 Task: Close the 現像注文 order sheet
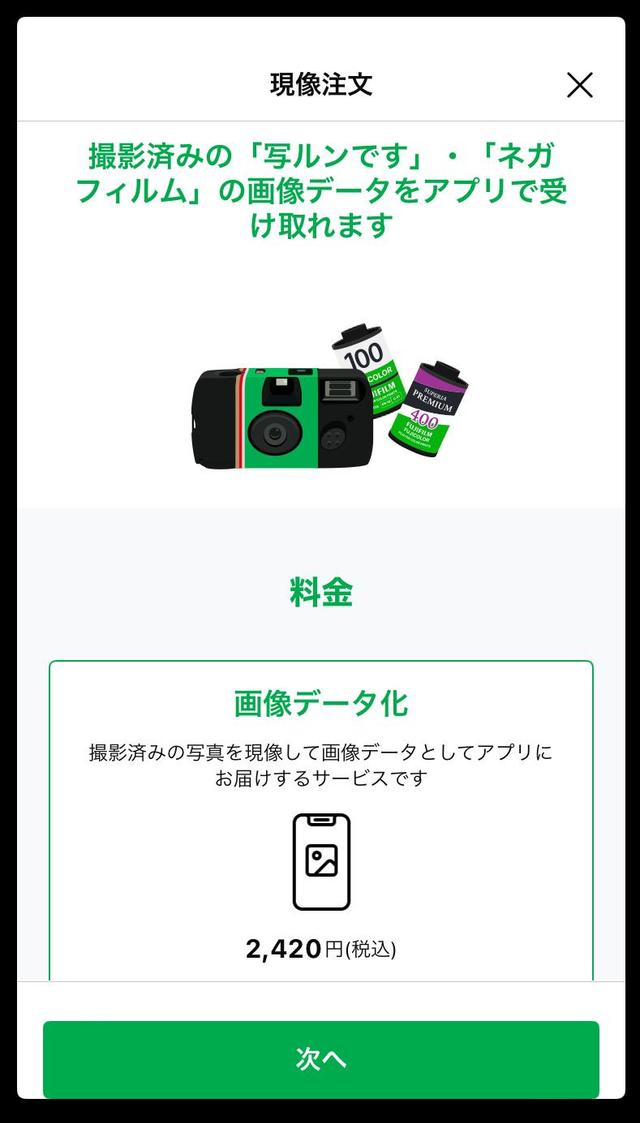coord(580,85)
